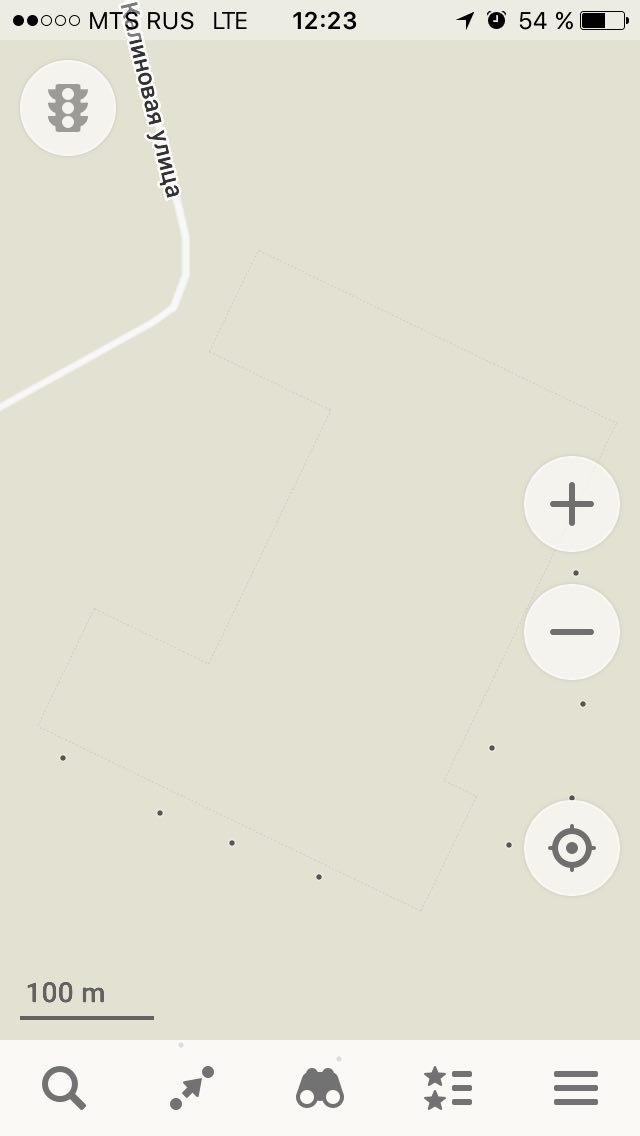The width and height of the screenshot is (640, 1136).
Task: Toggle the traffic layer button
Action: tap(68, 108)
